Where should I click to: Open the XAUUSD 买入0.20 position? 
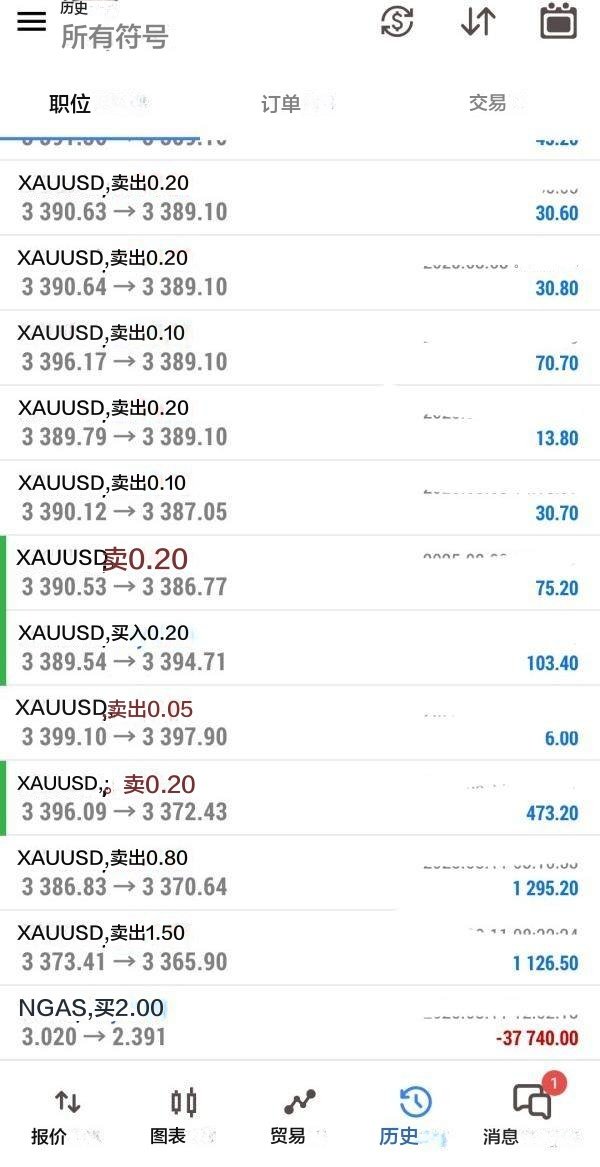click(300, 648)
